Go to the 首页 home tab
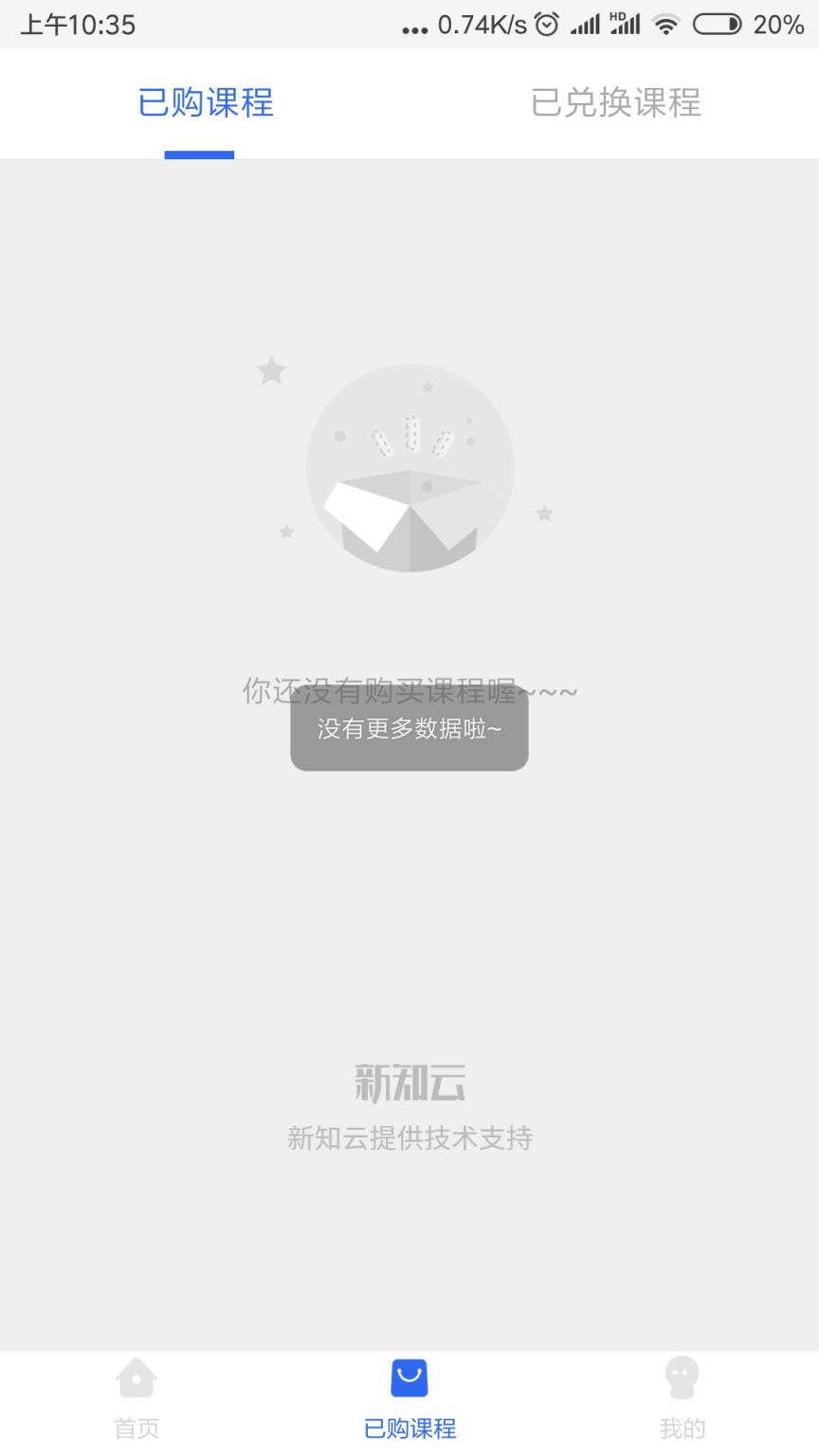This screenshot has width=819, height=1456. 136,1398
